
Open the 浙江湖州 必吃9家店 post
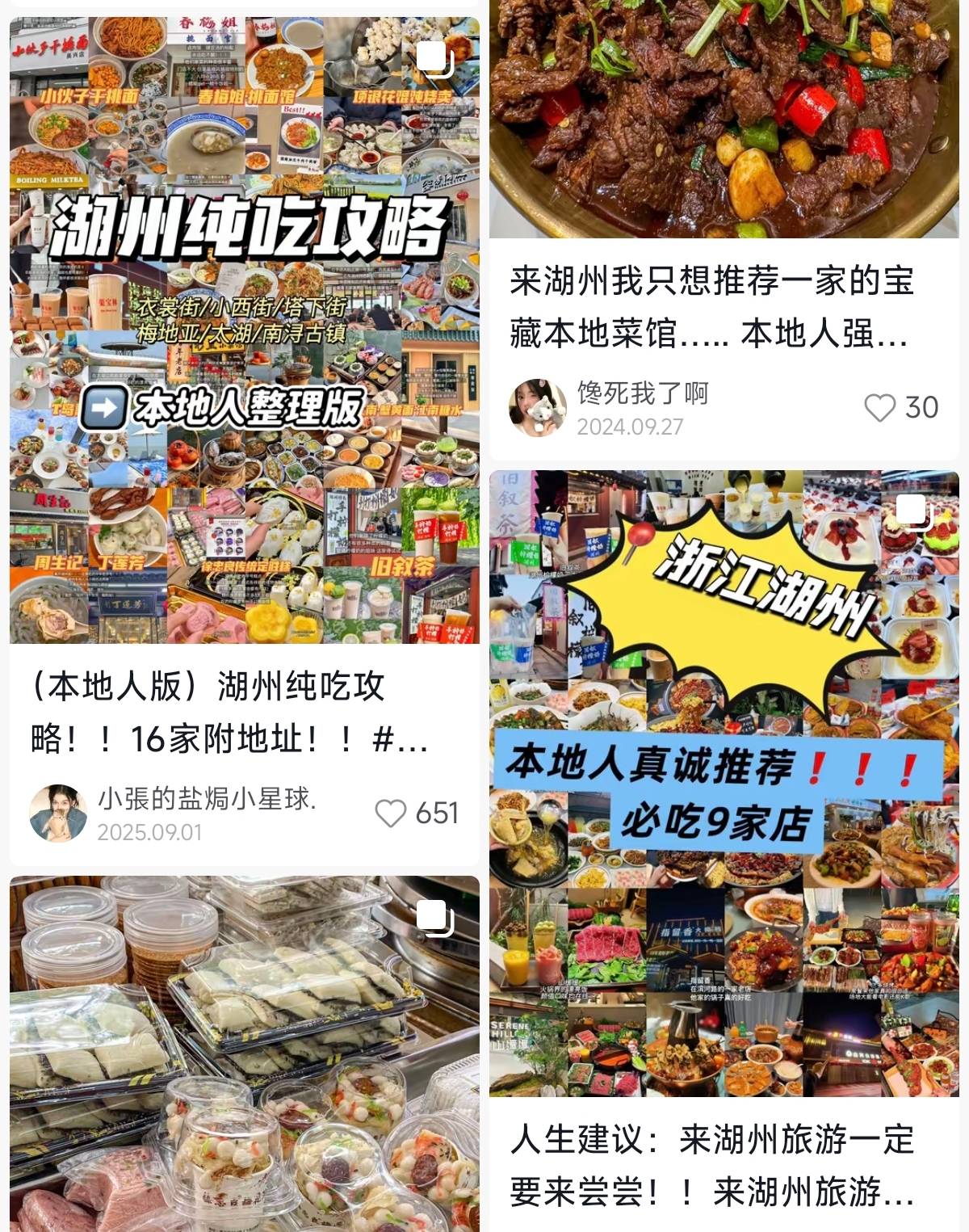[724, 784]
